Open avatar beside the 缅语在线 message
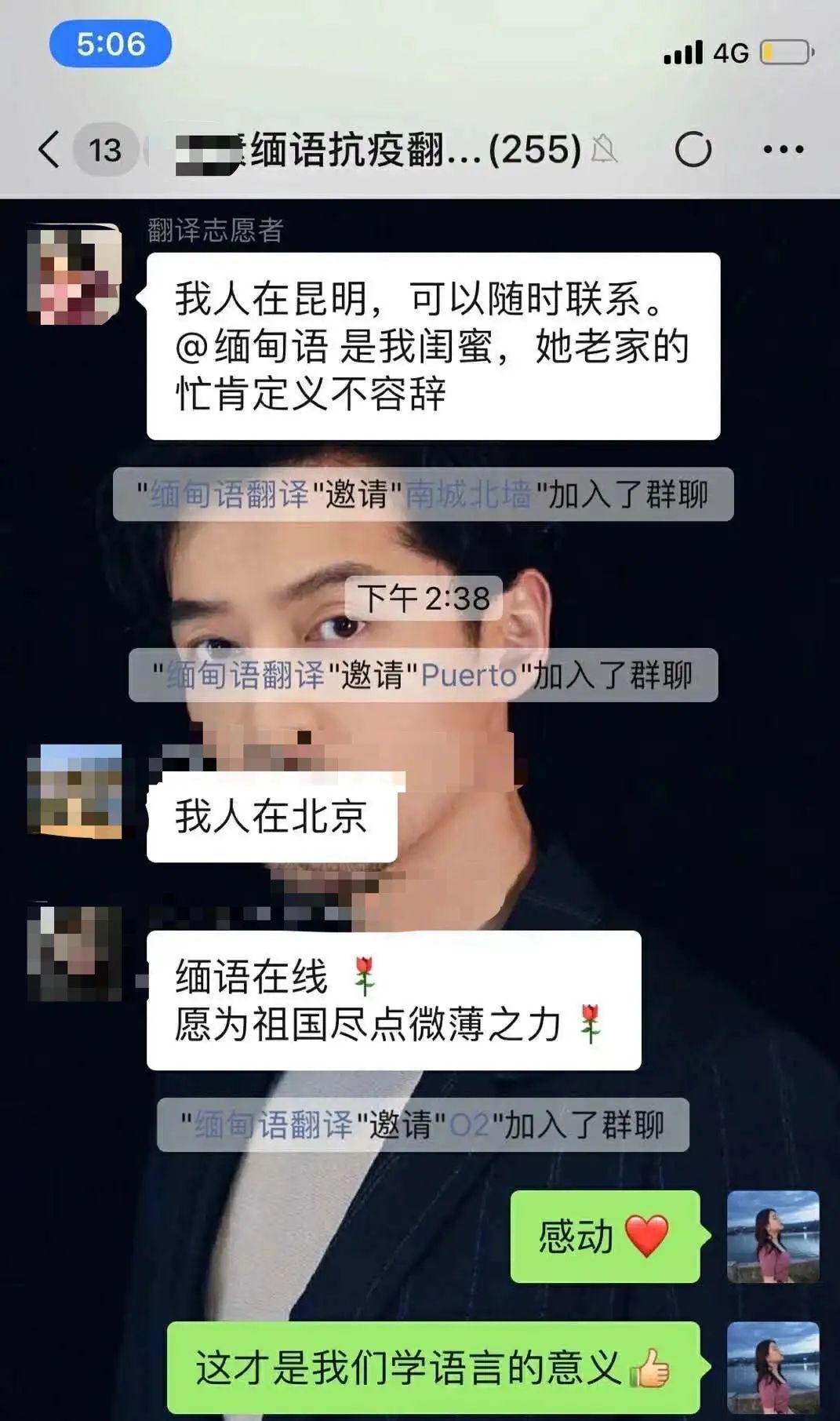This screenshot has width=840, height=1421. [x=75, y=953]
